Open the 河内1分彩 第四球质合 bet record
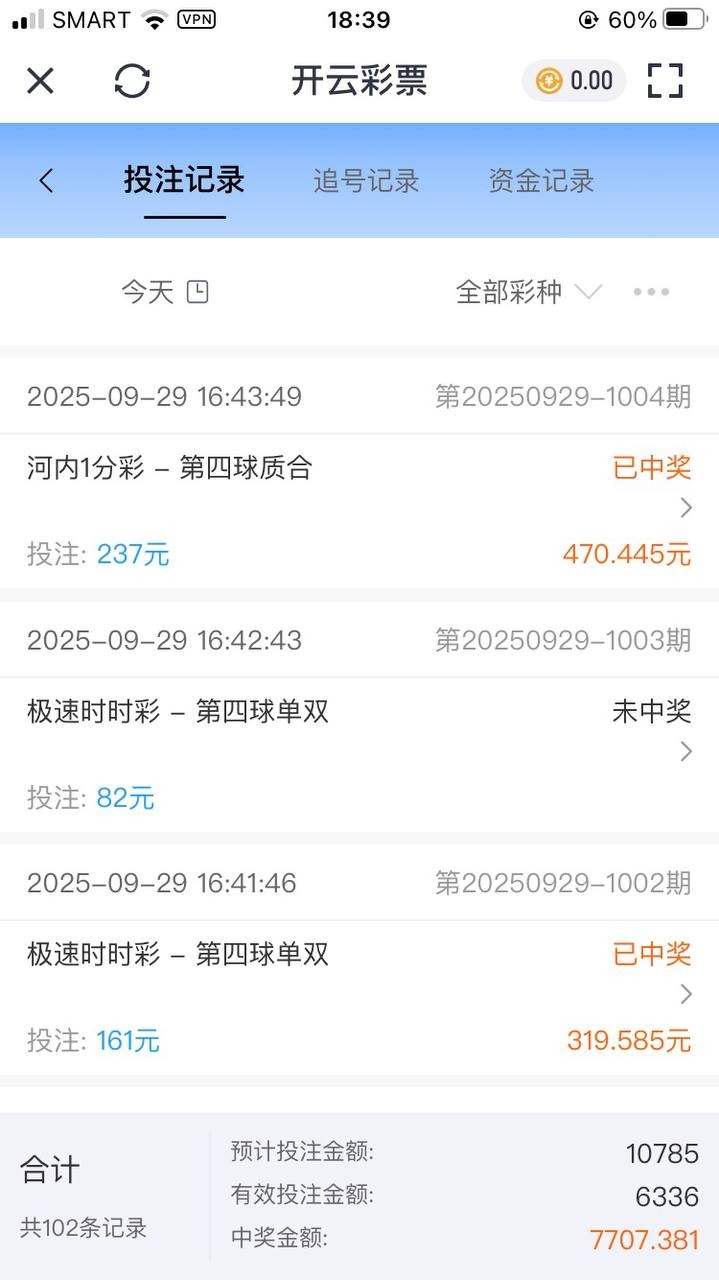This screenshot has width=719, height=1280. coord(359,509)
